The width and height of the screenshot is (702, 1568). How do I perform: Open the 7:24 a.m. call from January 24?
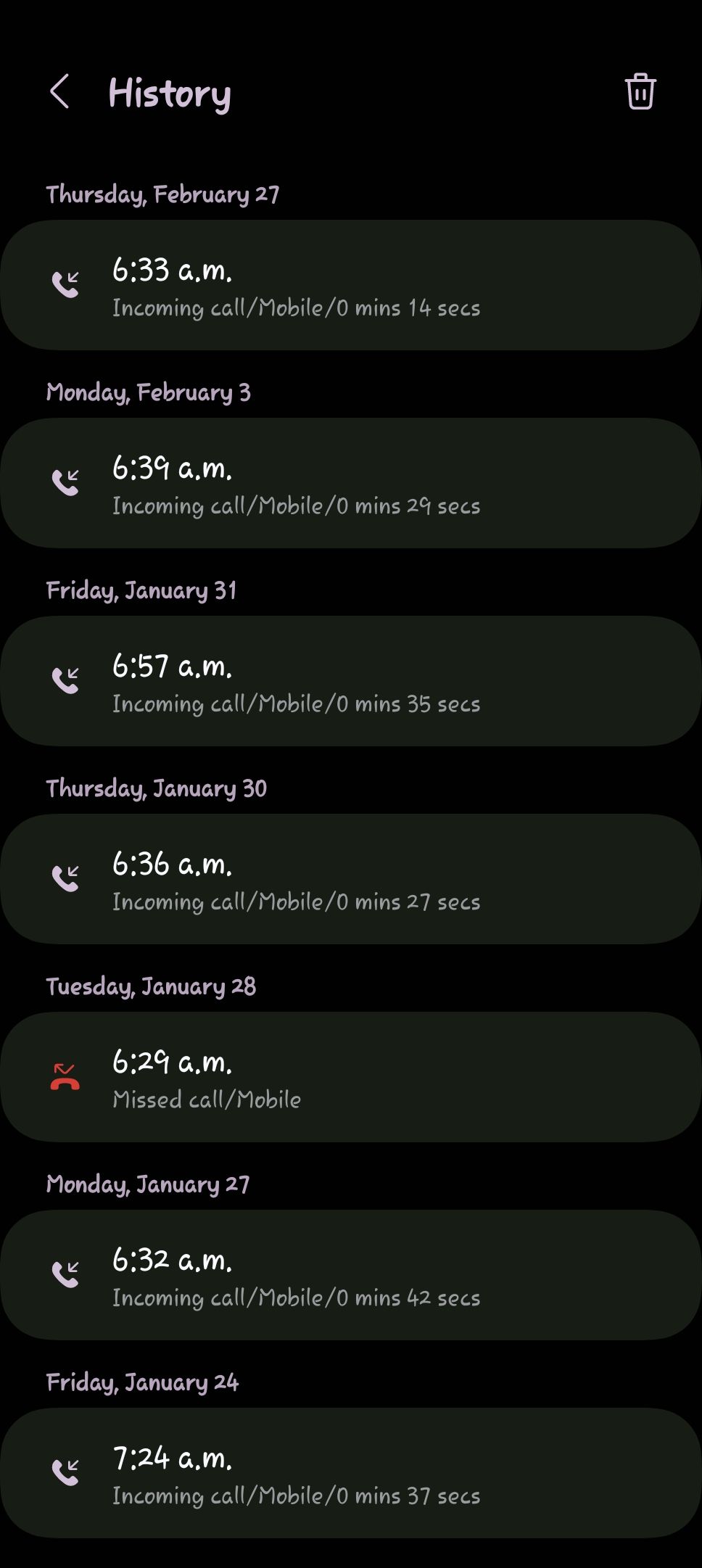coord(351,1474)
